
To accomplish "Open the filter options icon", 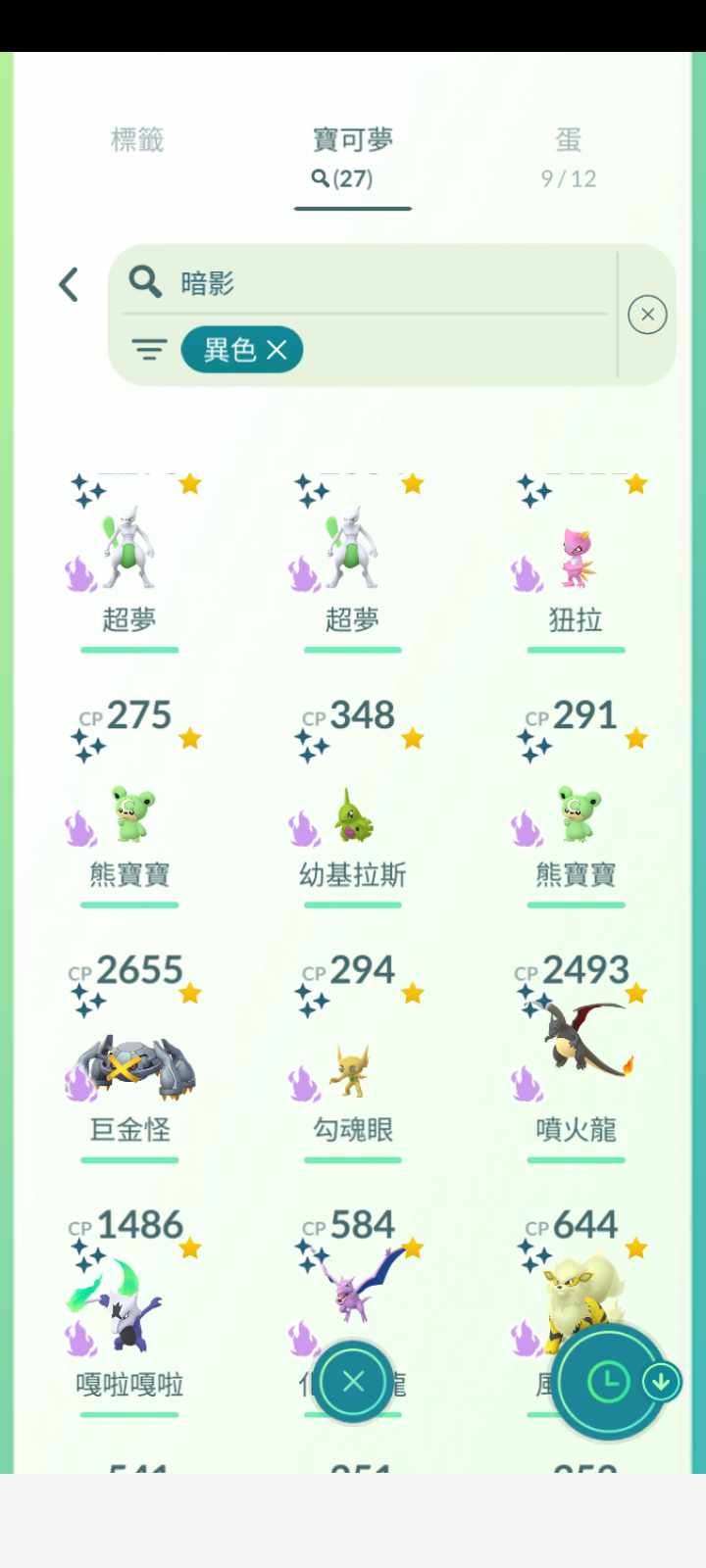I will (x=149, y=350).
